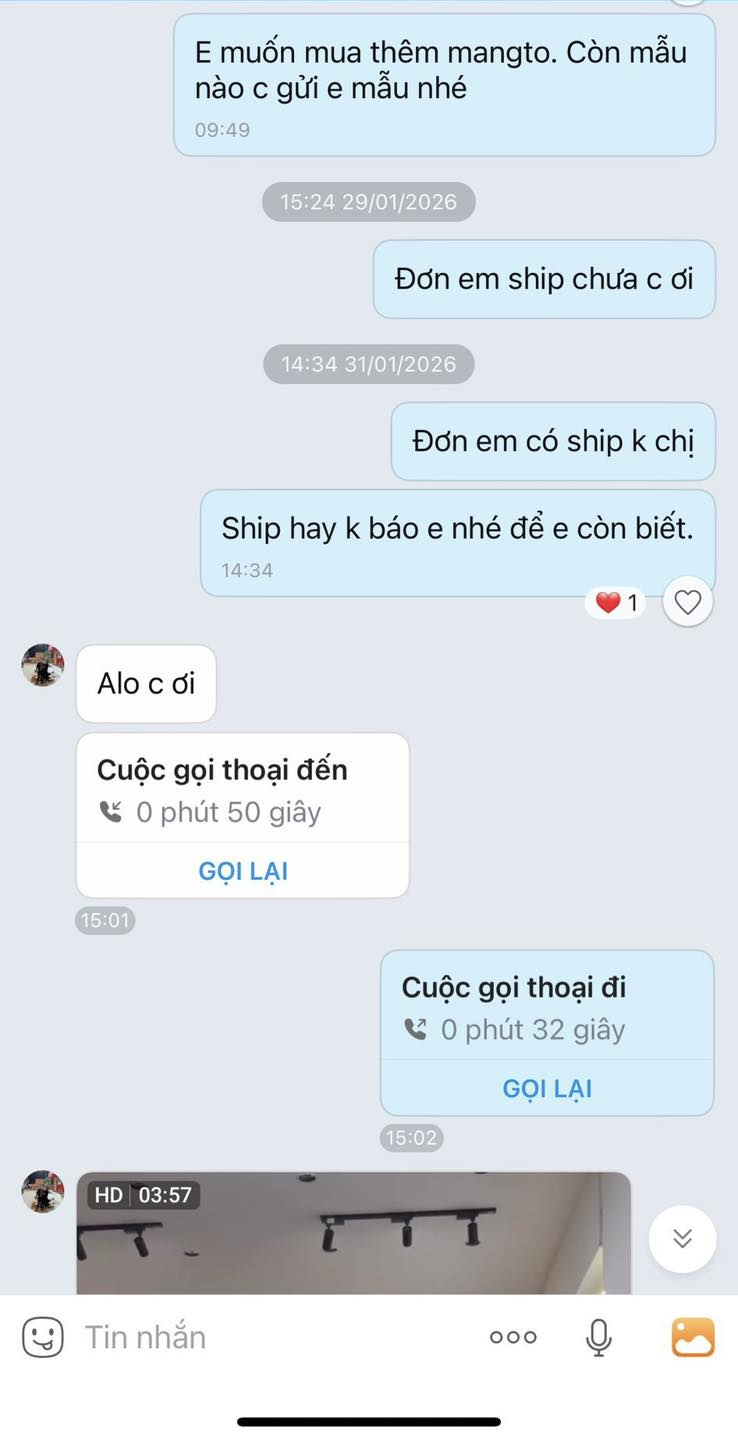Open more options with the three dots
The width and height of the screenshot is (738, 1440).
pos(513,1337)
